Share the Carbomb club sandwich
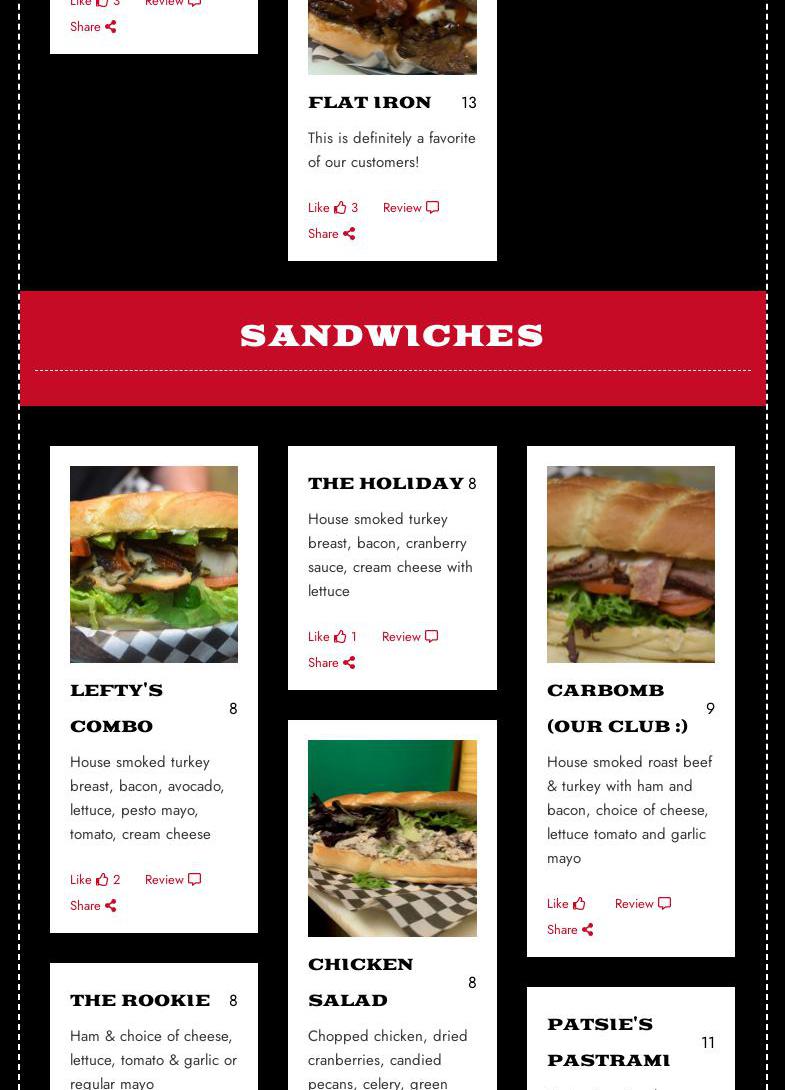This screenshot has height=1090, width=785. 570,930
